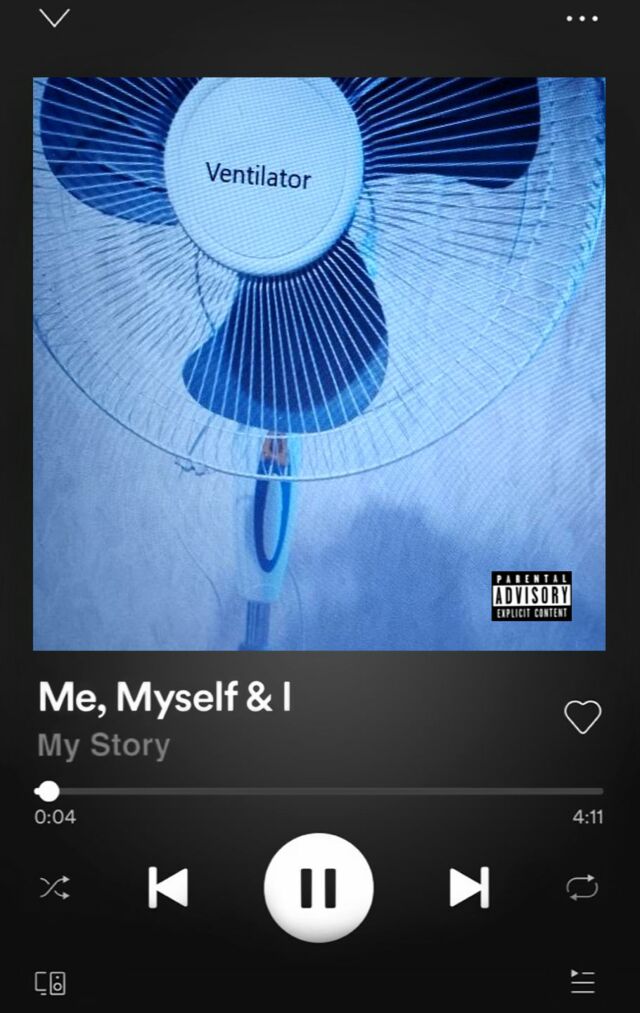The width and height of the screenshot is (640, 1013).
Task: Open the three-dot options menu
Action: [x=581, y=19]
